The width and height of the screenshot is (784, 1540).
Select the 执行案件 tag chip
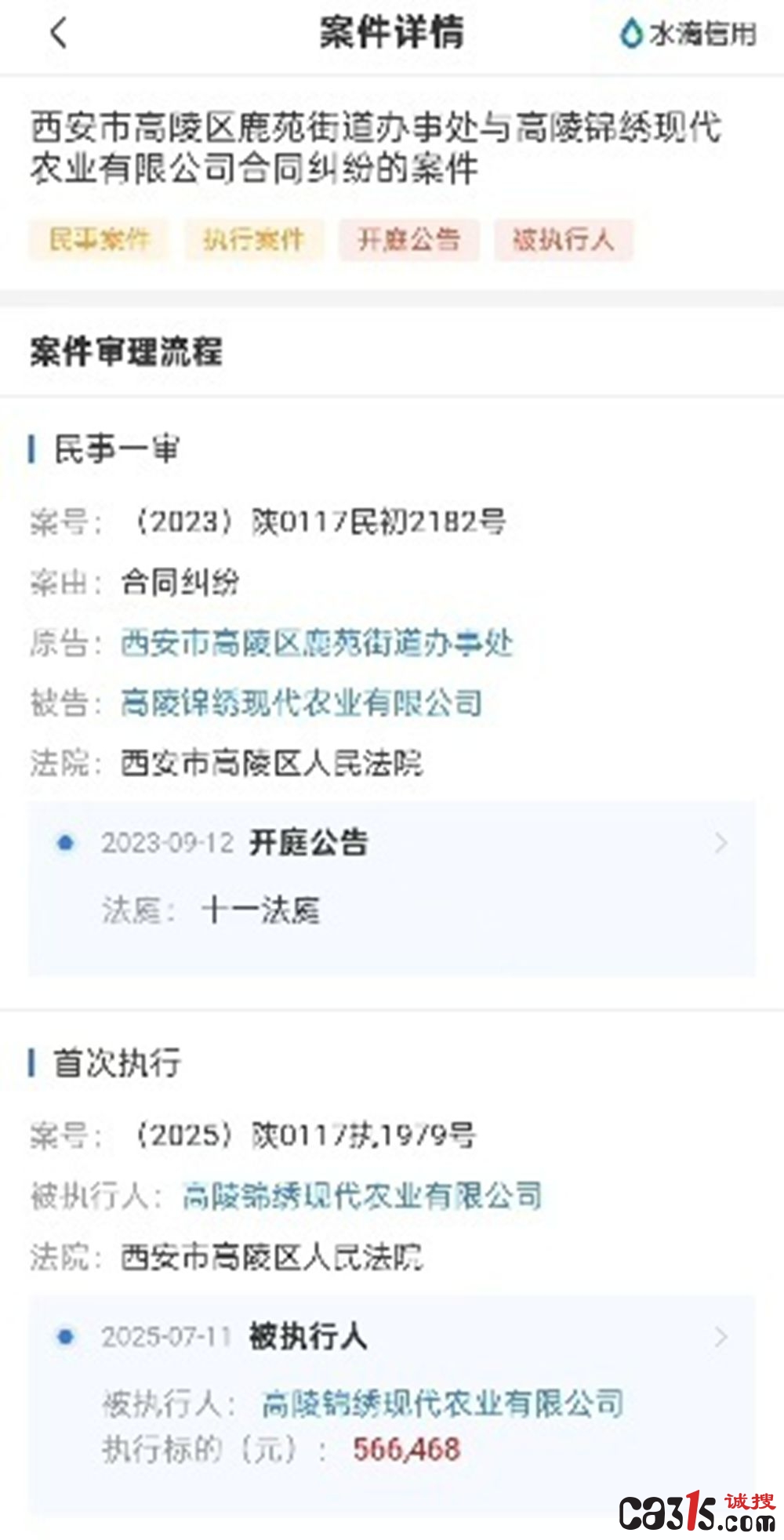pos(253,240)
